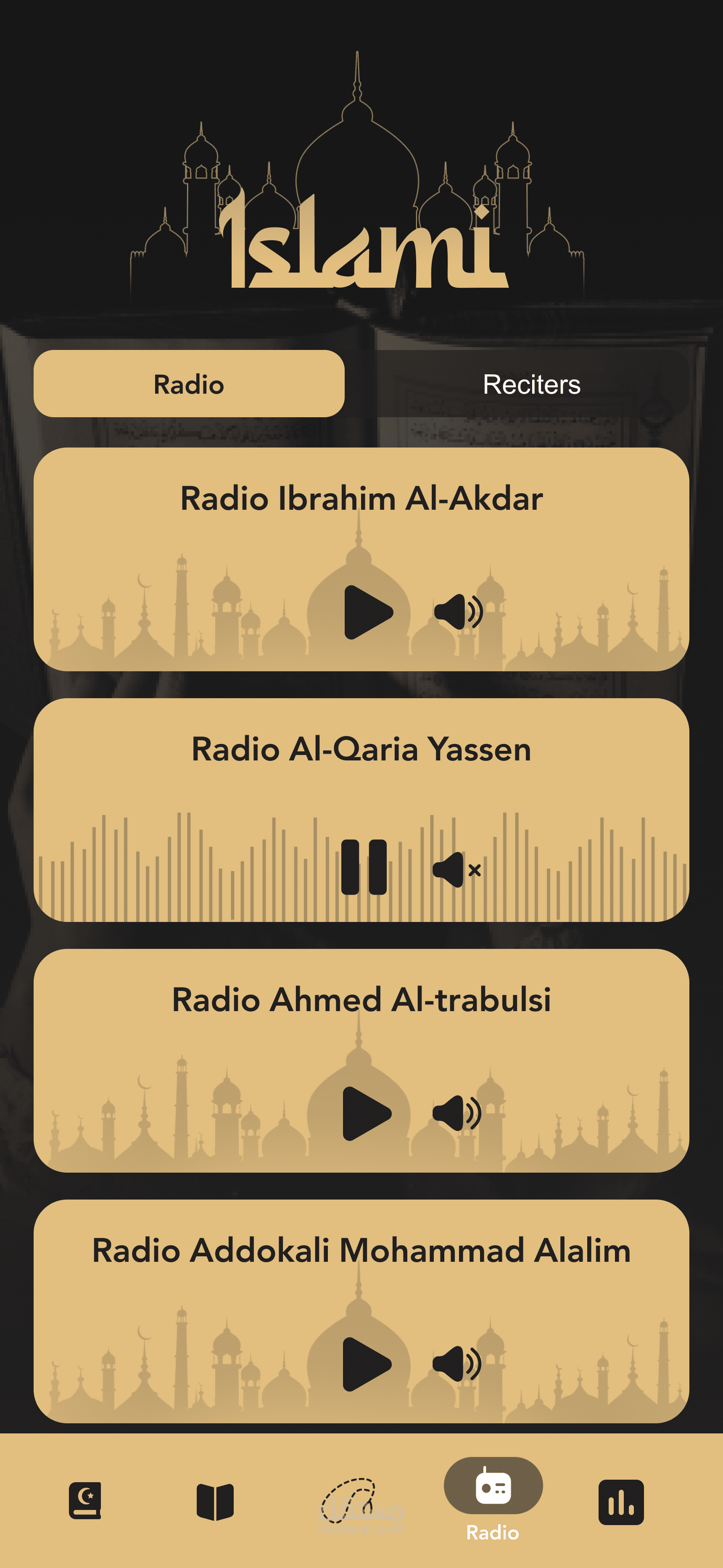Play Radio Addokali Mohammad Alalim
The height and width of the screenshot is (1568, 723).
[x=367, y=1364]
